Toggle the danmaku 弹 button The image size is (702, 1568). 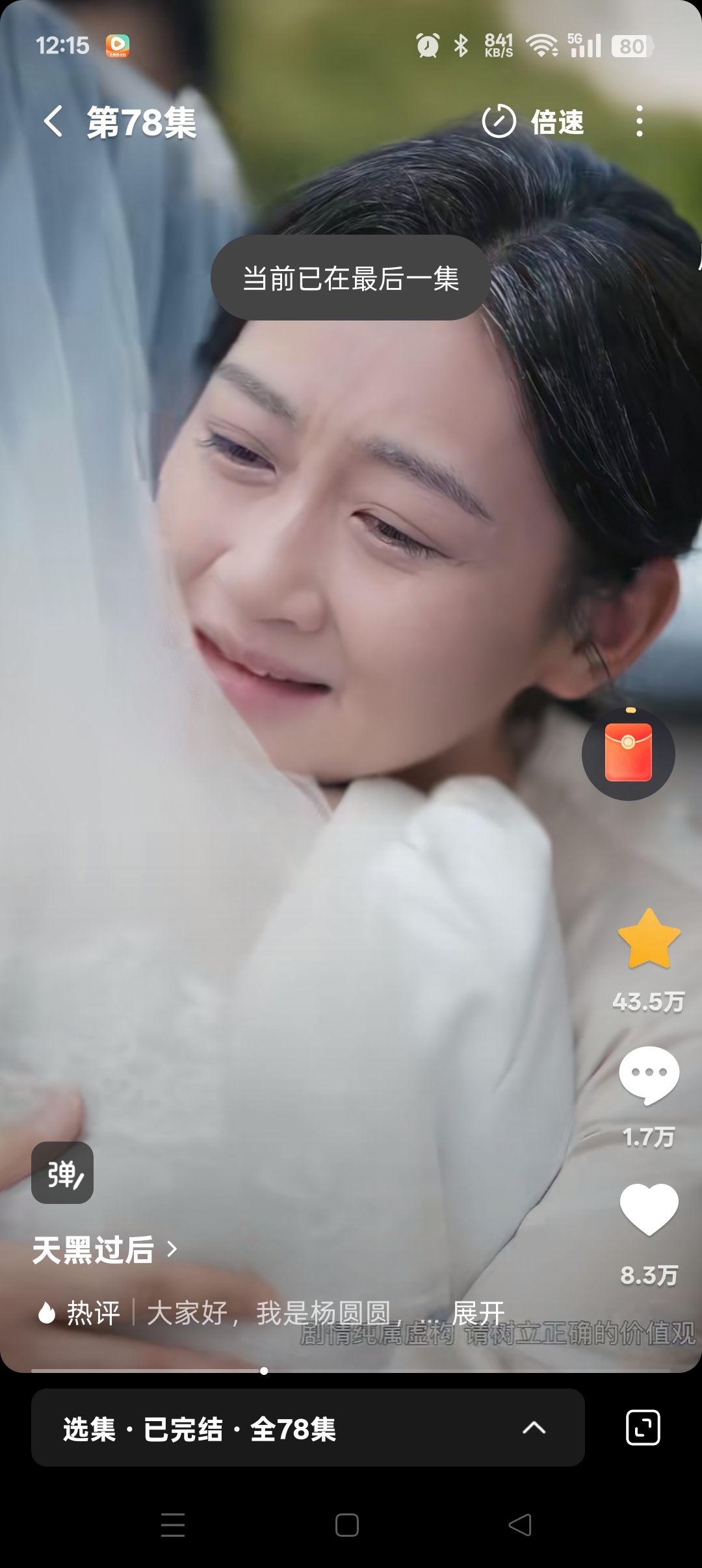pyautogui.click(x=62, y=1173)
